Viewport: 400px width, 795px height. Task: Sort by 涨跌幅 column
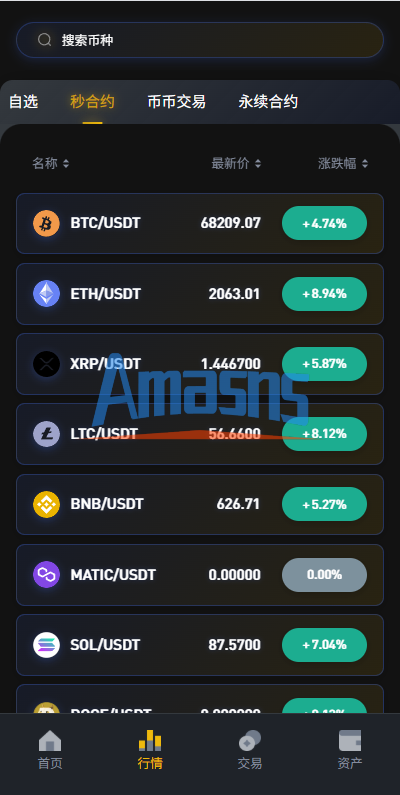pyautogui.click(x=343, y=163)
